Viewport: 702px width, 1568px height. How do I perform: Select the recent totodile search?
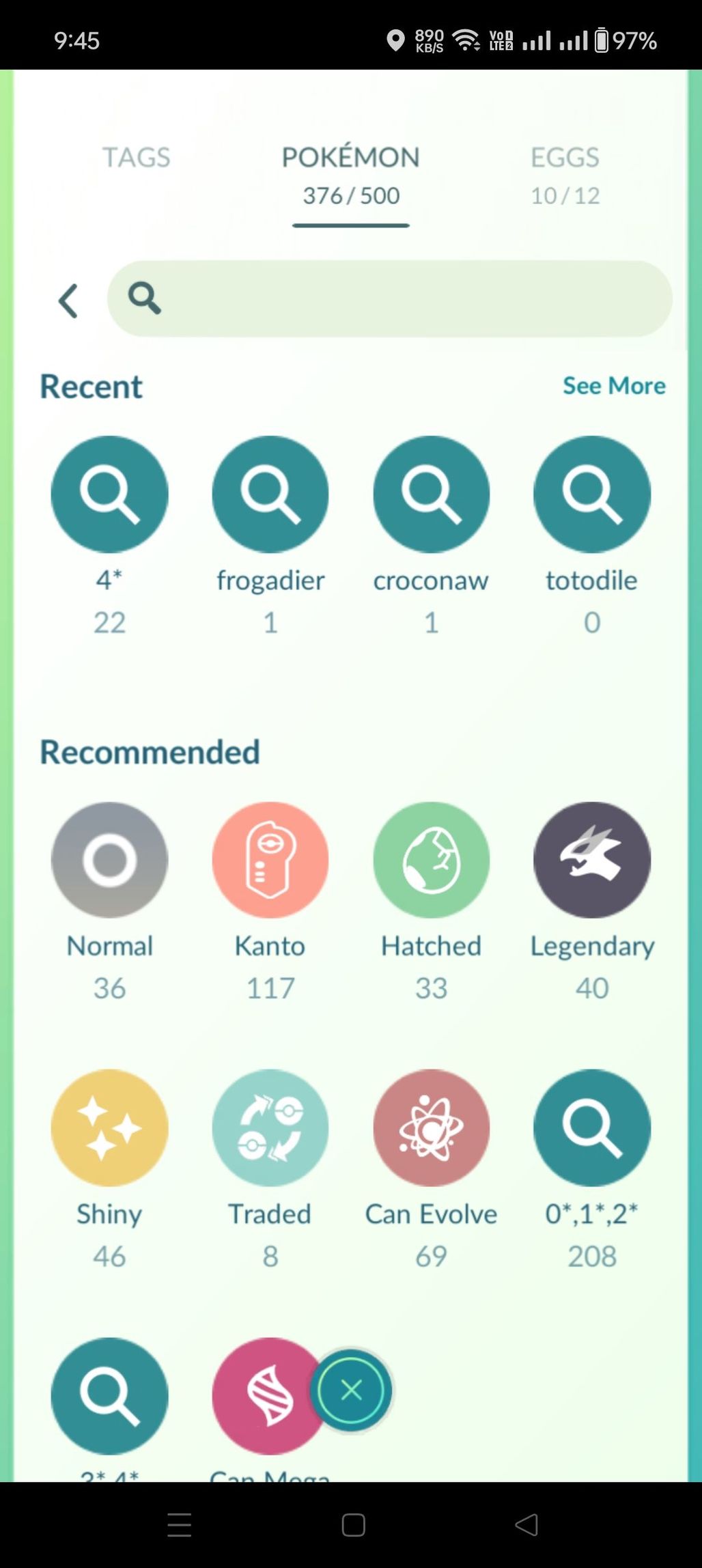click(x=592, y=494)
